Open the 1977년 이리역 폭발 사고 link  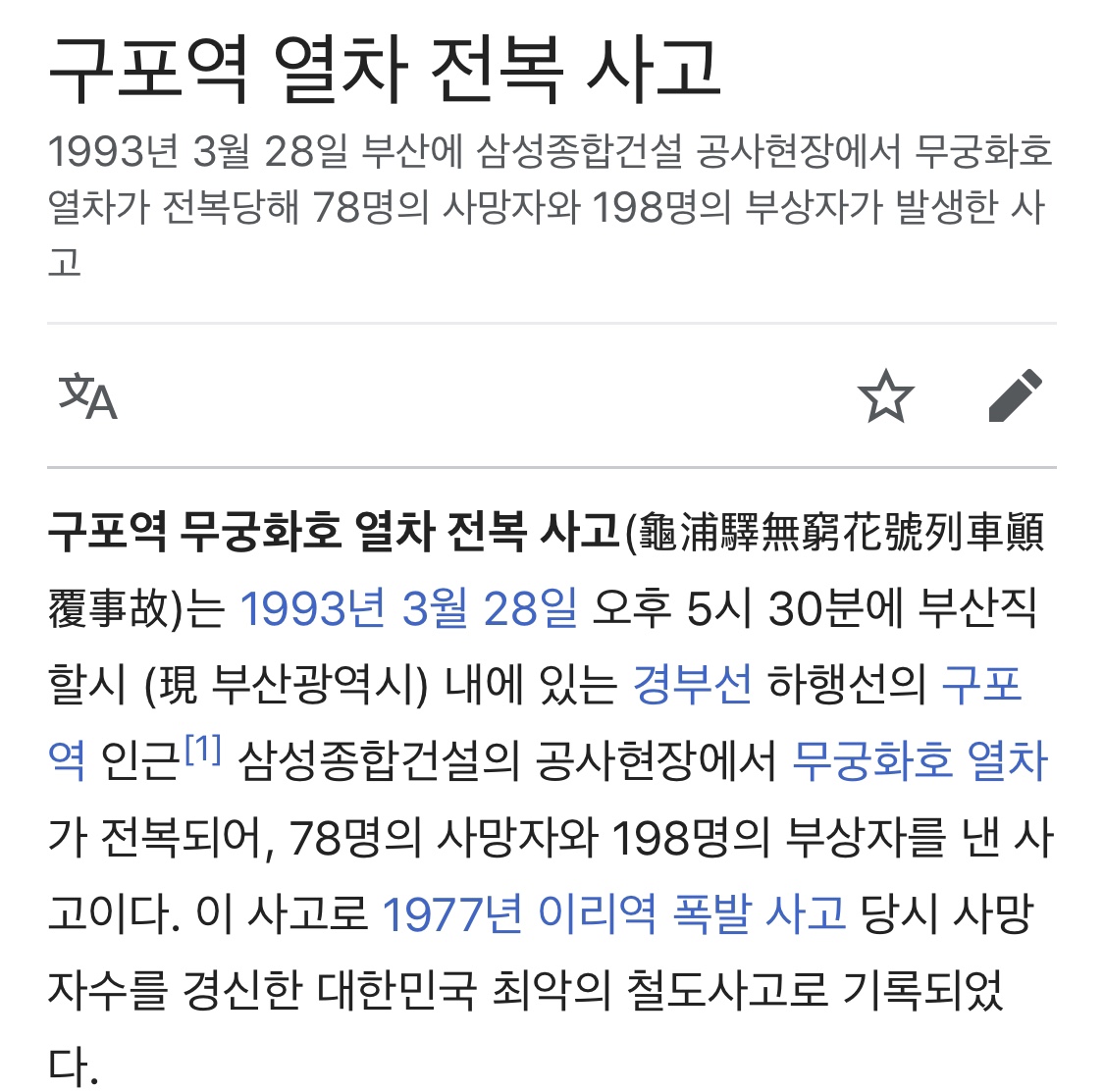coord(613,913)
